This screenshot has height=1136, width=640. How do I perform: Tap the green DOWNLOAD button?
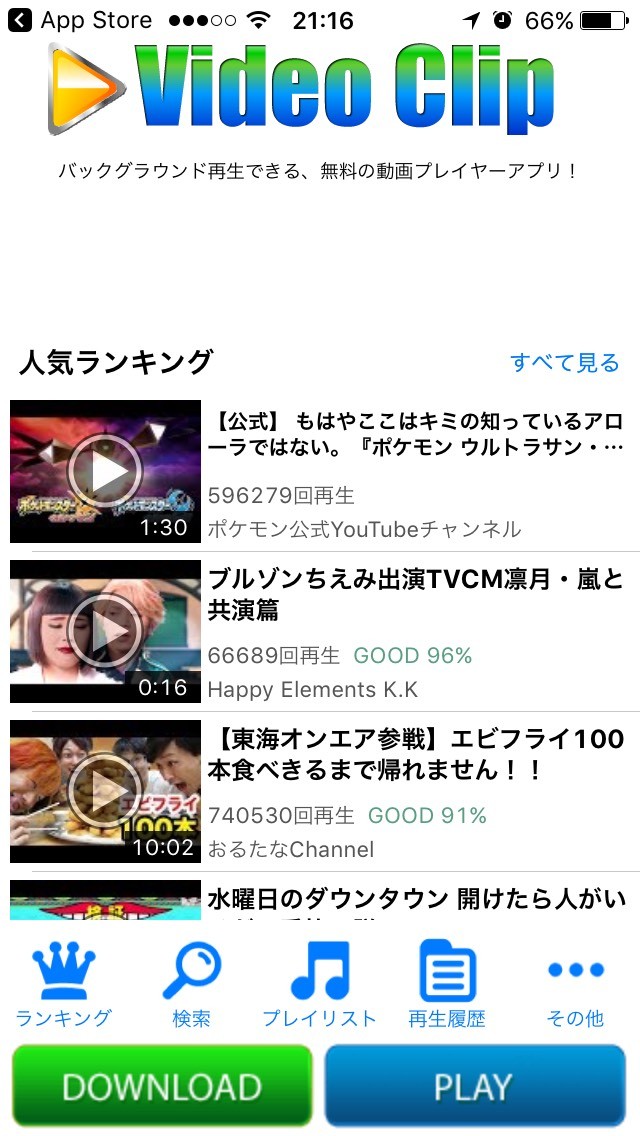162,1086
